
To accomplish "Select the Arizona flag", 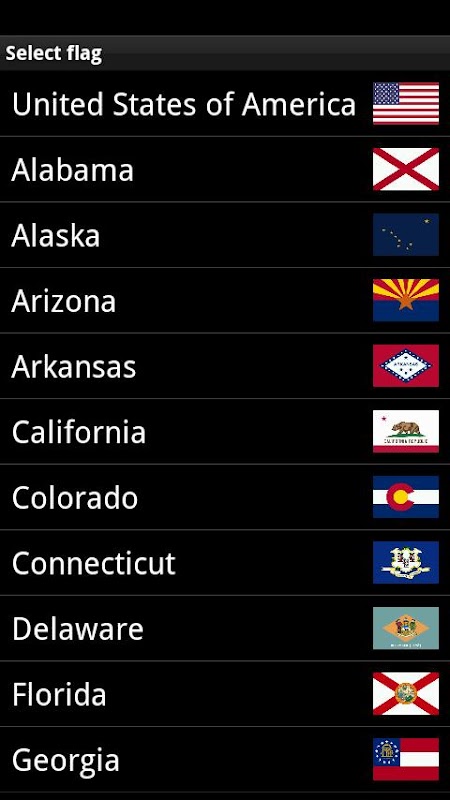I will (x=225, y=301).
